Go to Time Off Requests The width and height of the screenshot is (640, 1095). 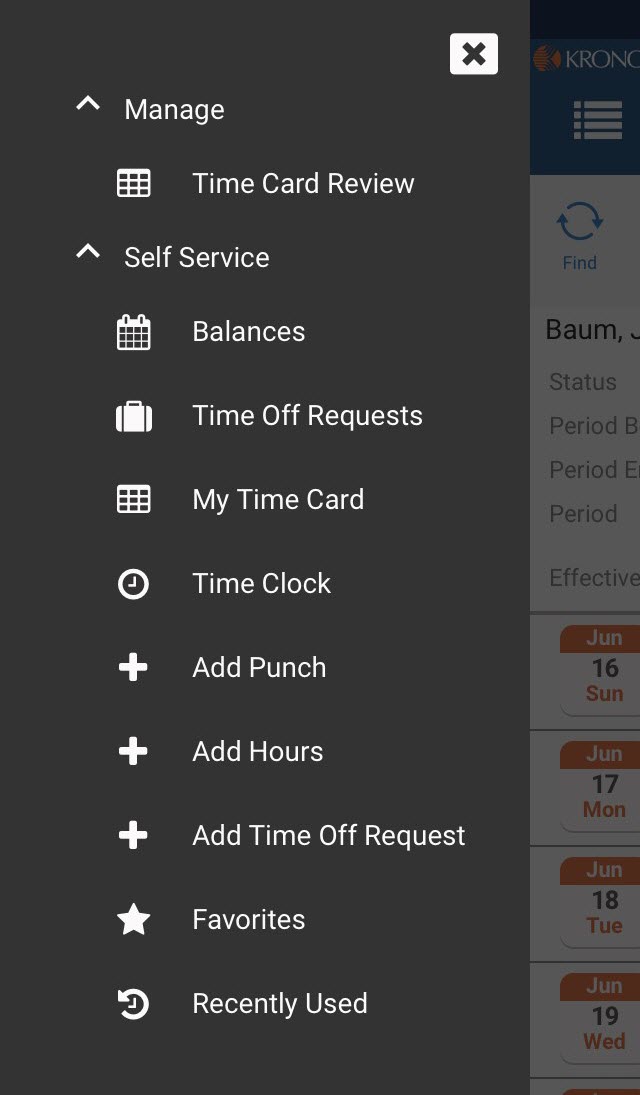[307, 416]
